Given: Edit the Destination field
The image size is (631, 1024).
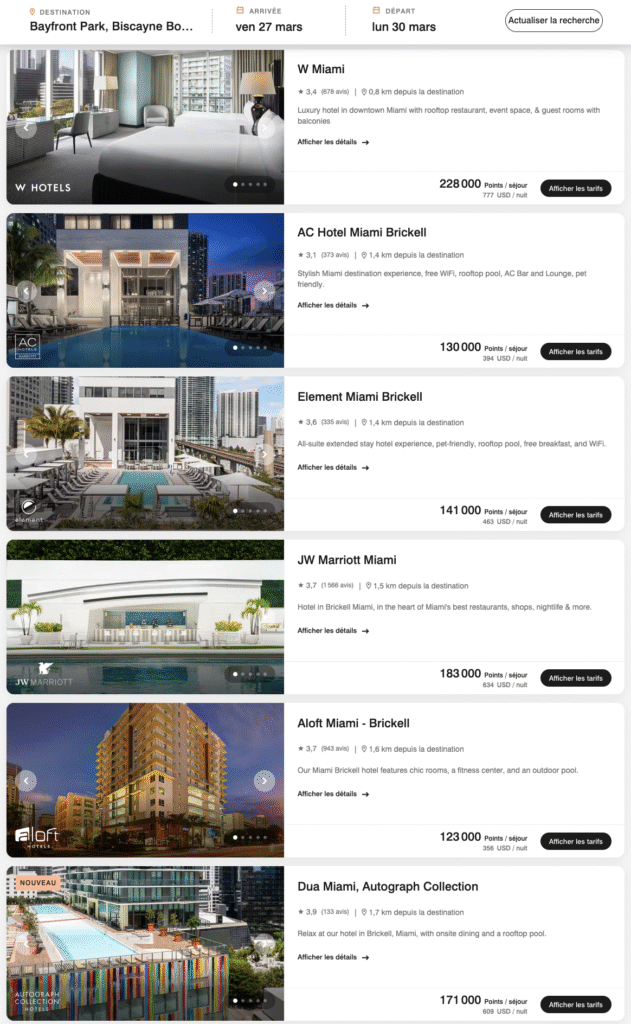Looking at the screenshot, I should [x=111, y=26].
